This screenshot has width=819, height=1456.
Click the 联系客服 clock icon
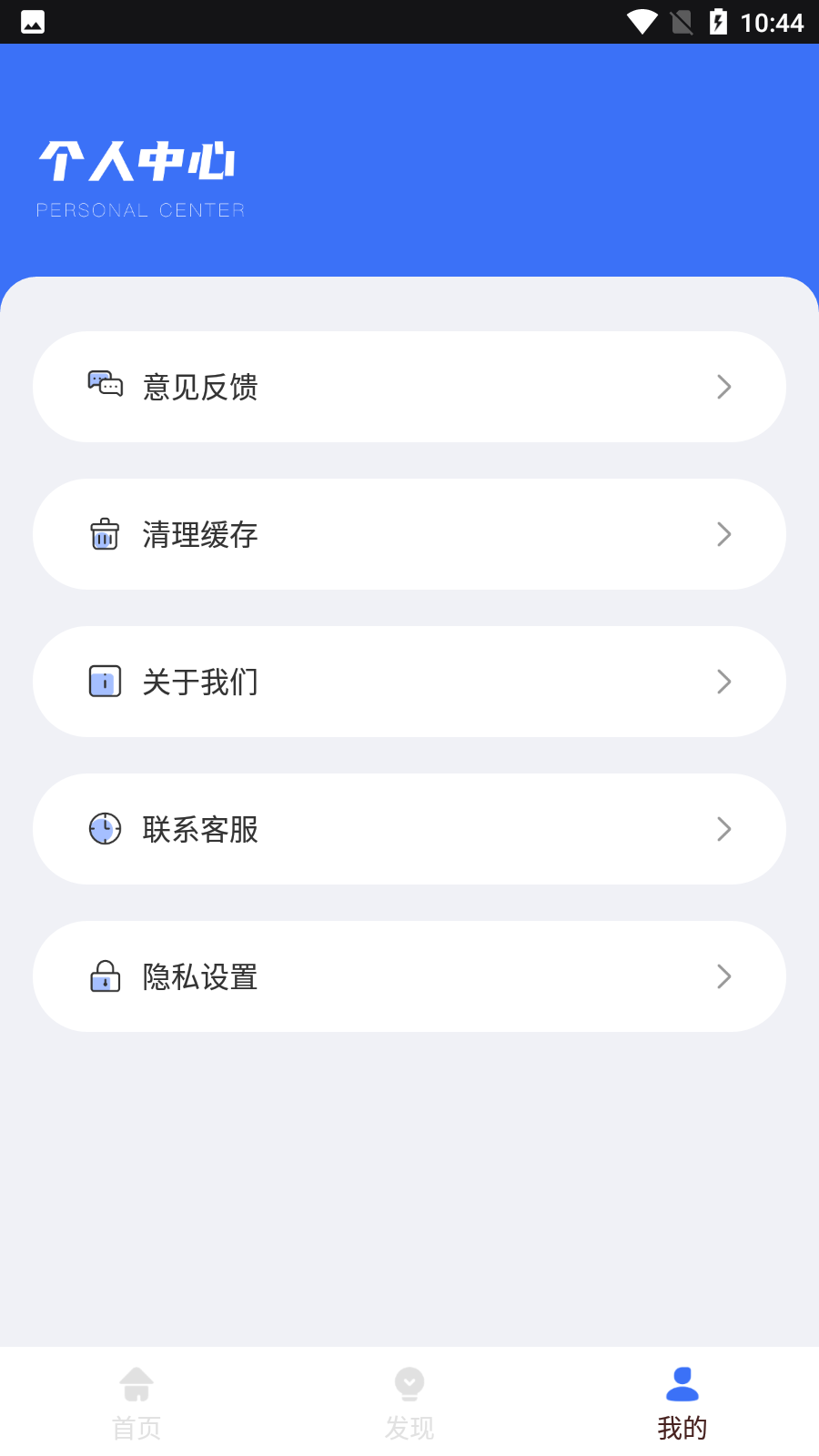tap(105, 829)
